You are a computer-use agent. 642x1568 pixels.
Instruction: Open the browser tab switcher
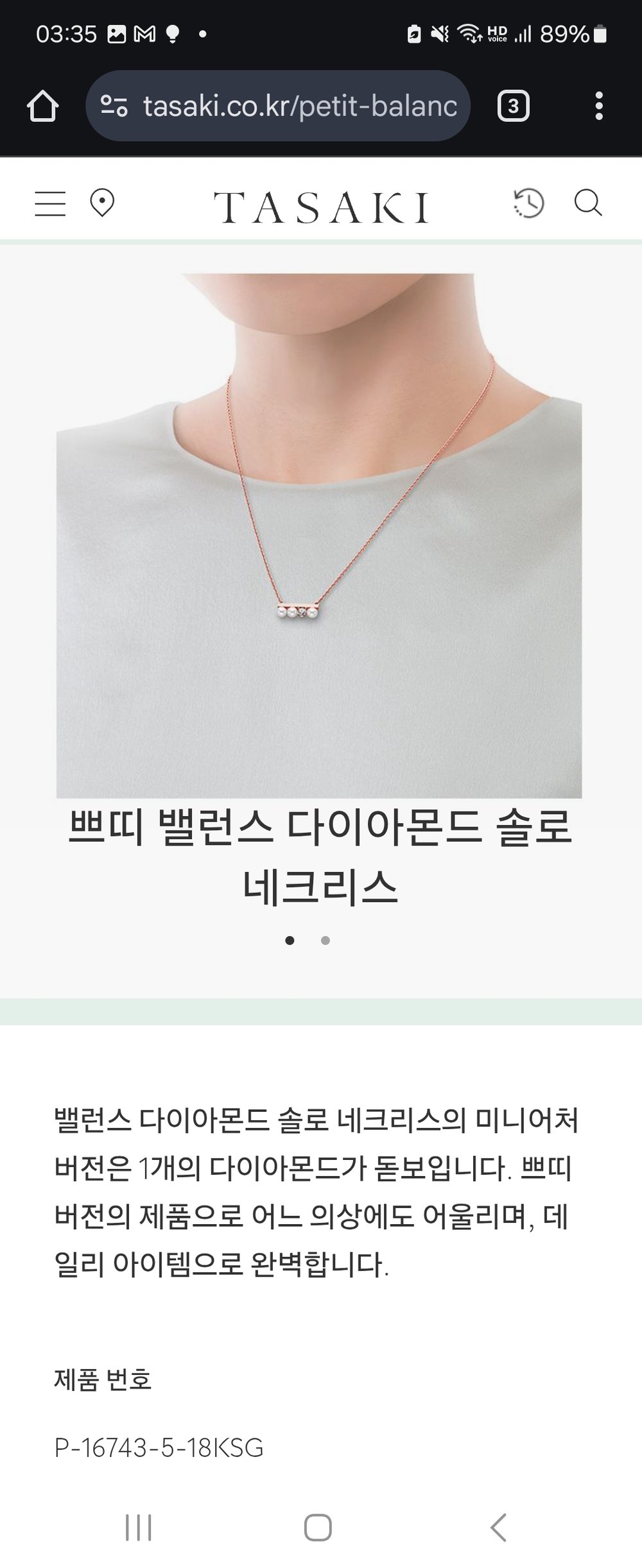[x=513, y=106]
